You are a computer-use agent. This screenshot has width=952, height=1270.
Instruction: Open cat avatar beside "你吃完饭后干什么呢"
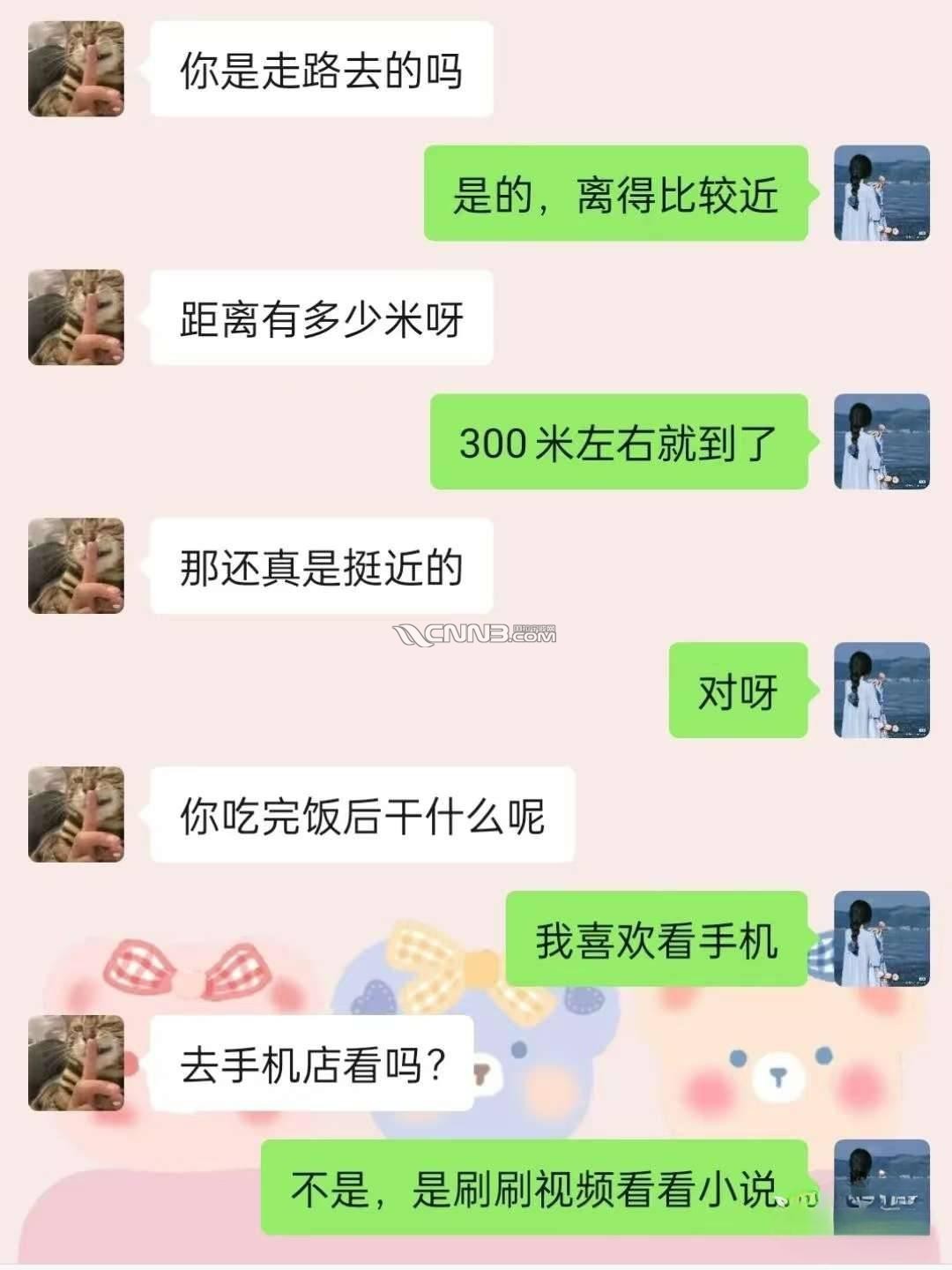tap(77, 815)
